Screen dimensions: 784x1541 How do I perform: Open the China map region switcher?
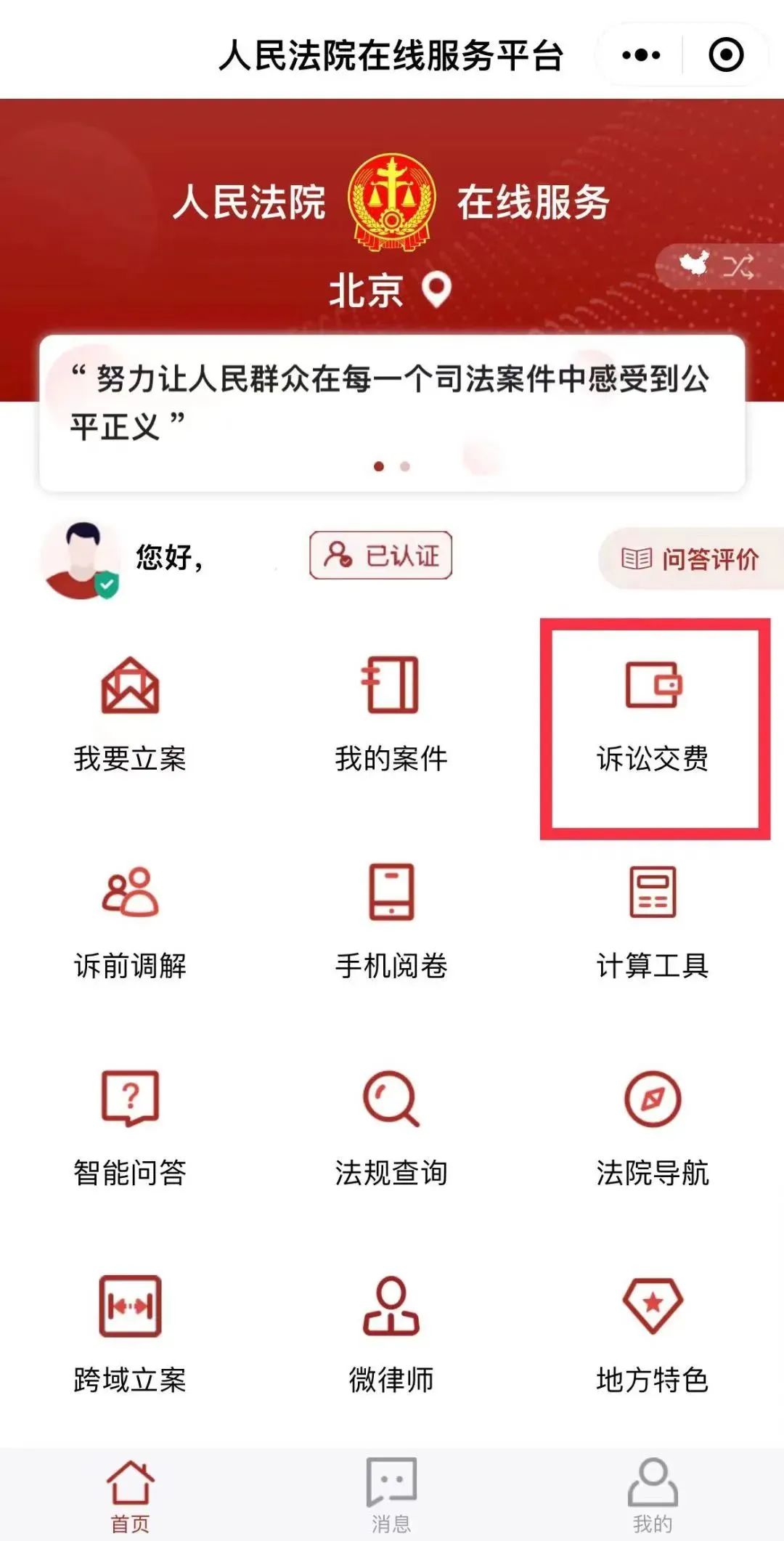717,267
